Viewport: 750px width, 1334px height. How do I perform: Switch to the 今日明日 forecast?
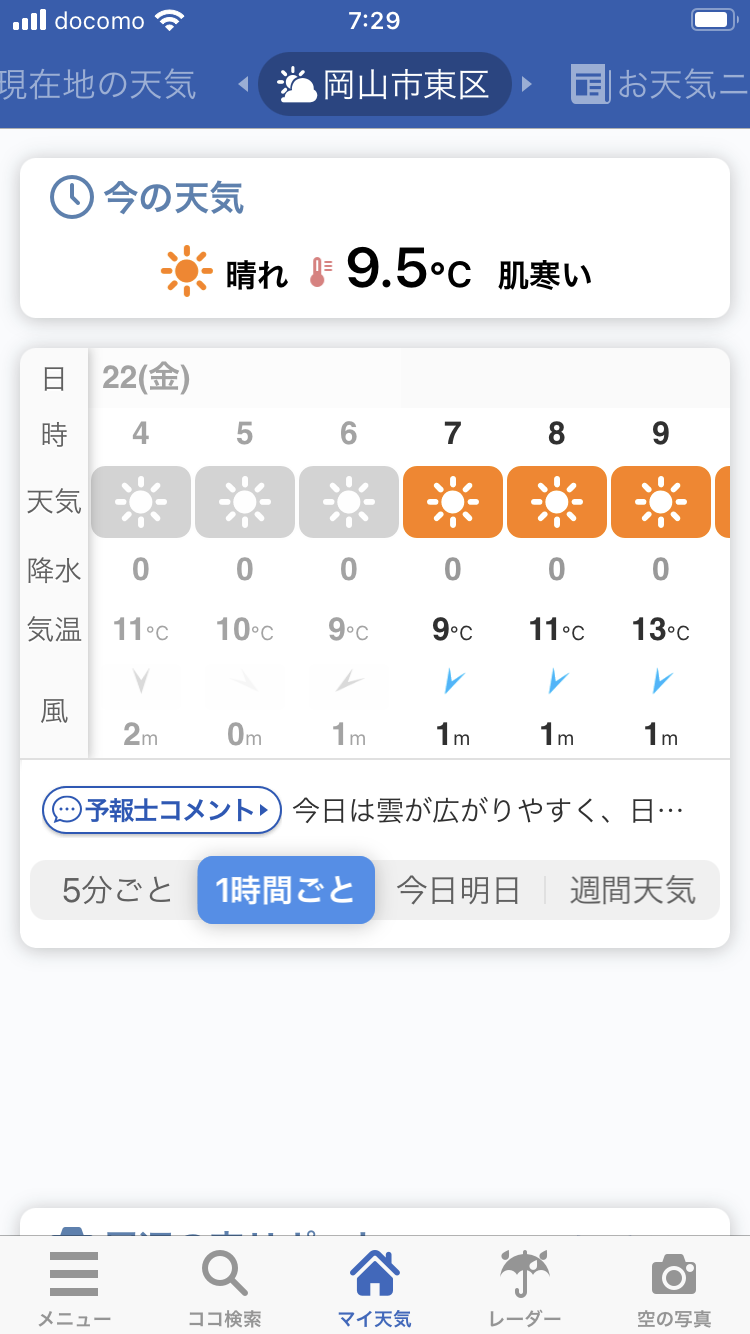pos(459,889)
